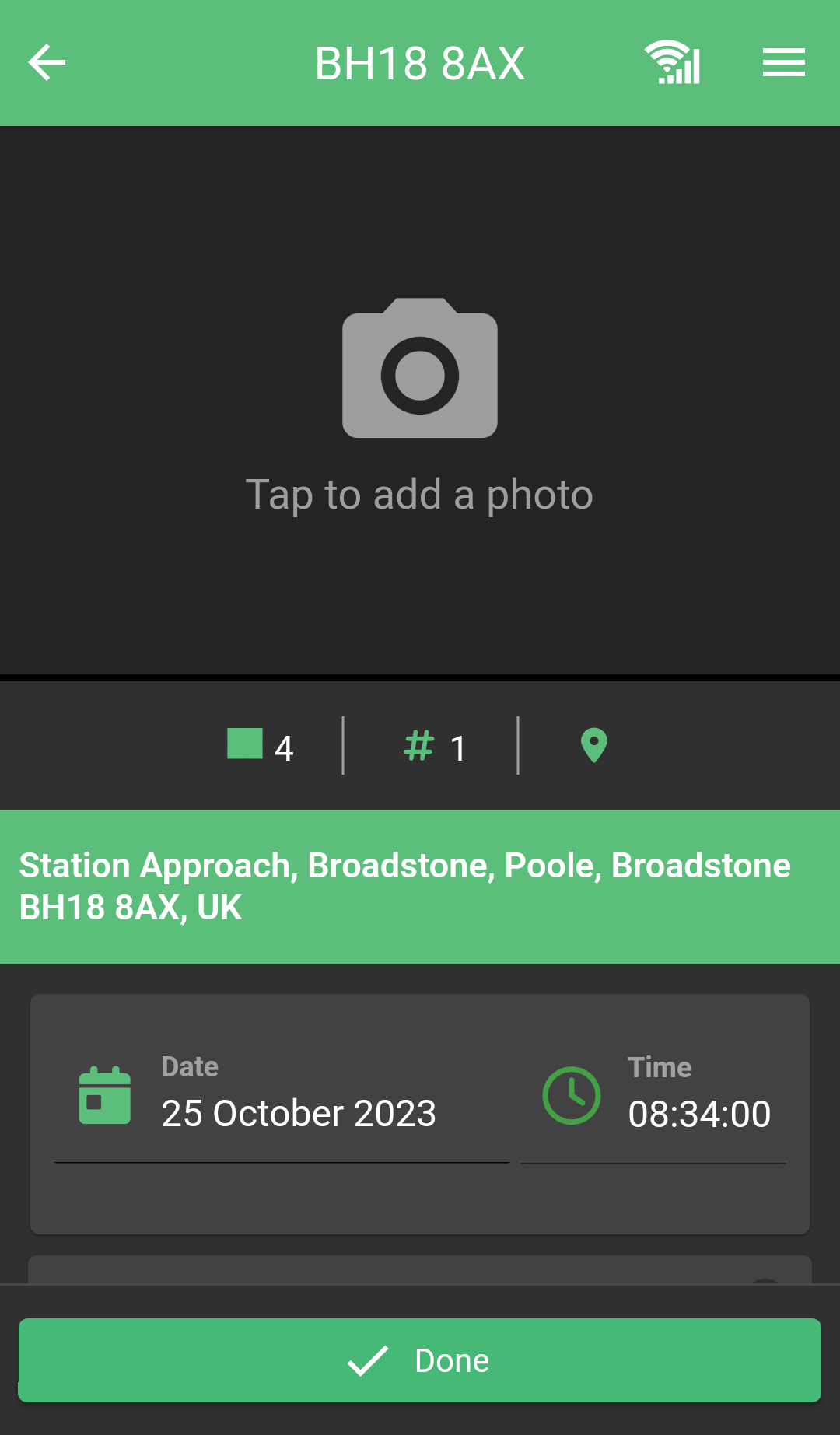Check the Wi-Fi signal status icon
840x1435 pixels.
click(x=673, y=62)
